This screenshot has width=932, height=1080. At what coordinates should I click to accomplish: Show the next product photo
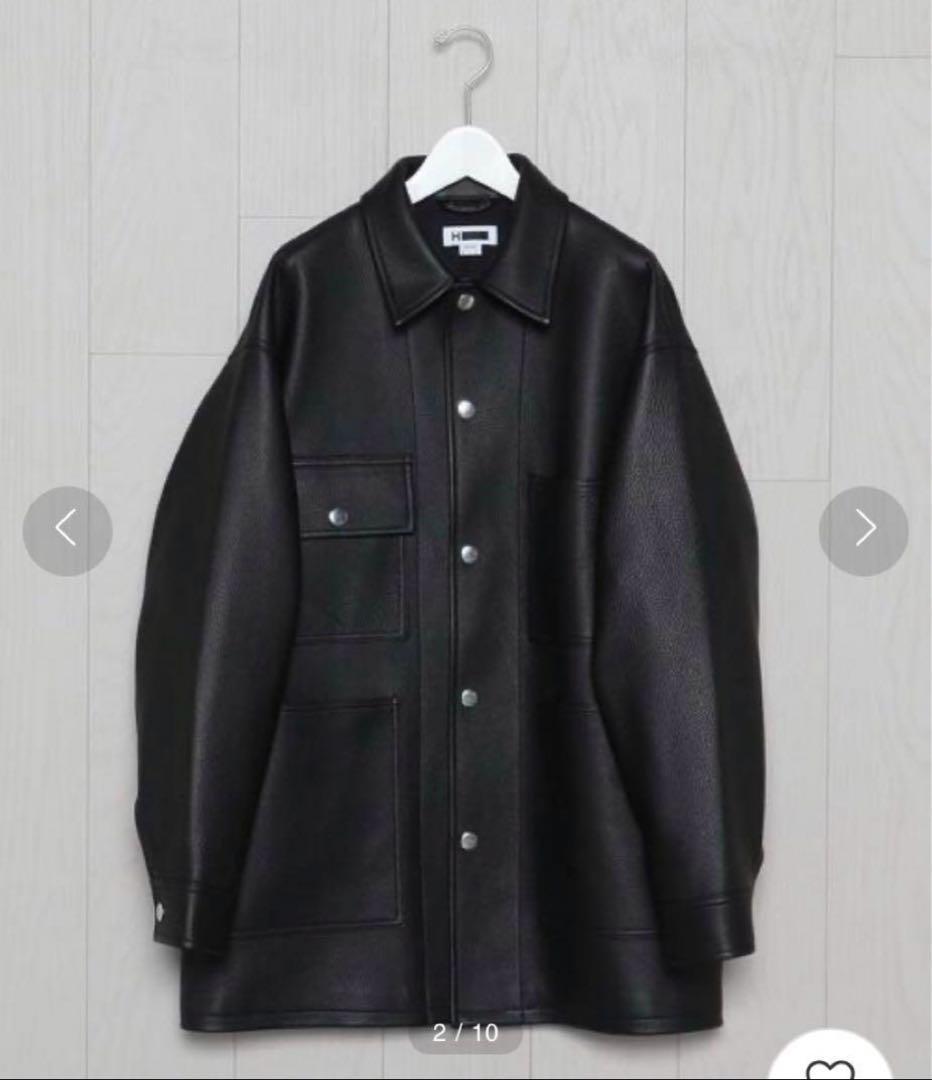pos(863,531)
